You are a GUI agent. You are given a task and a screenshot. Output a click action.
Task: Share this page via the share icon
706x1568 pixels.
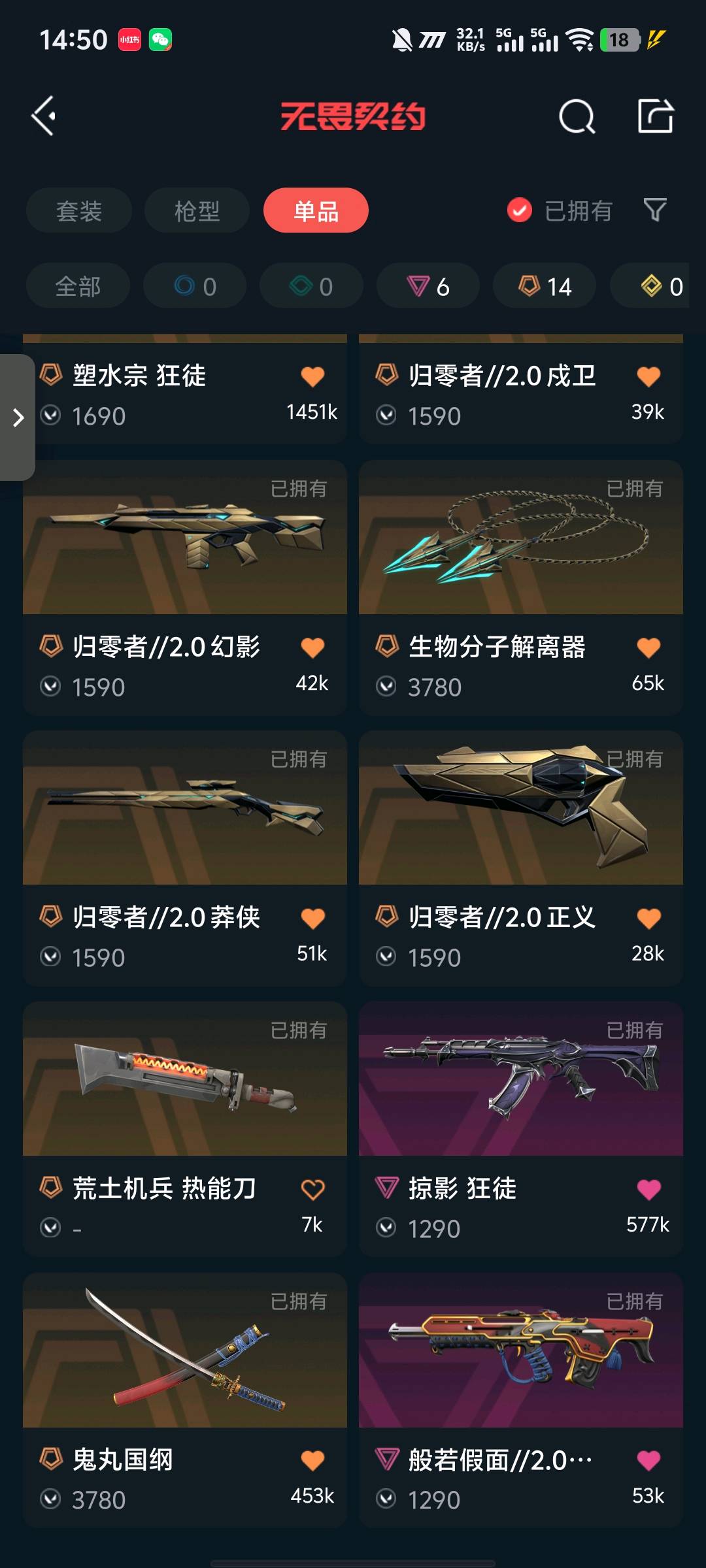(655, 116)
